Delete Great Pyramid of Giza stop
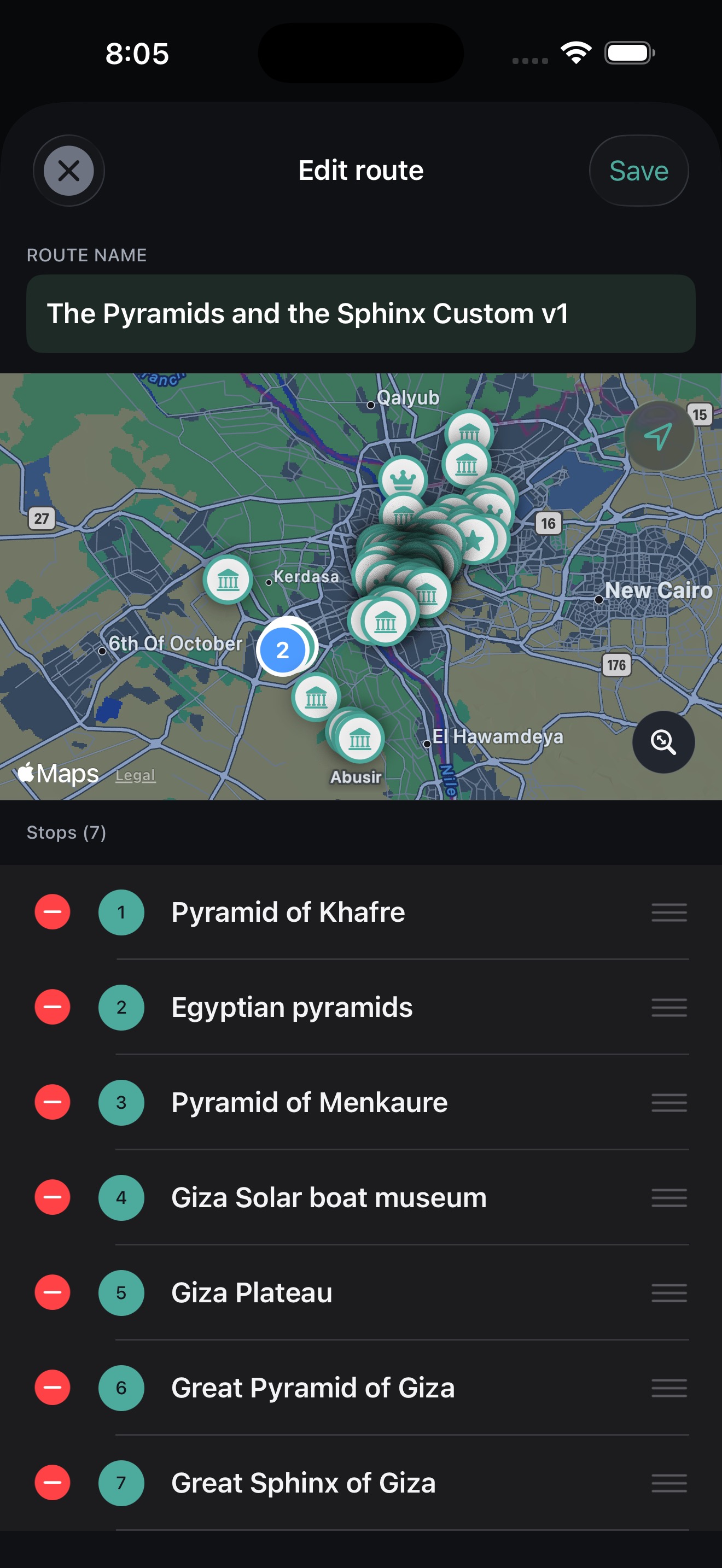 pyautogui.click(x=53, y=1387)
